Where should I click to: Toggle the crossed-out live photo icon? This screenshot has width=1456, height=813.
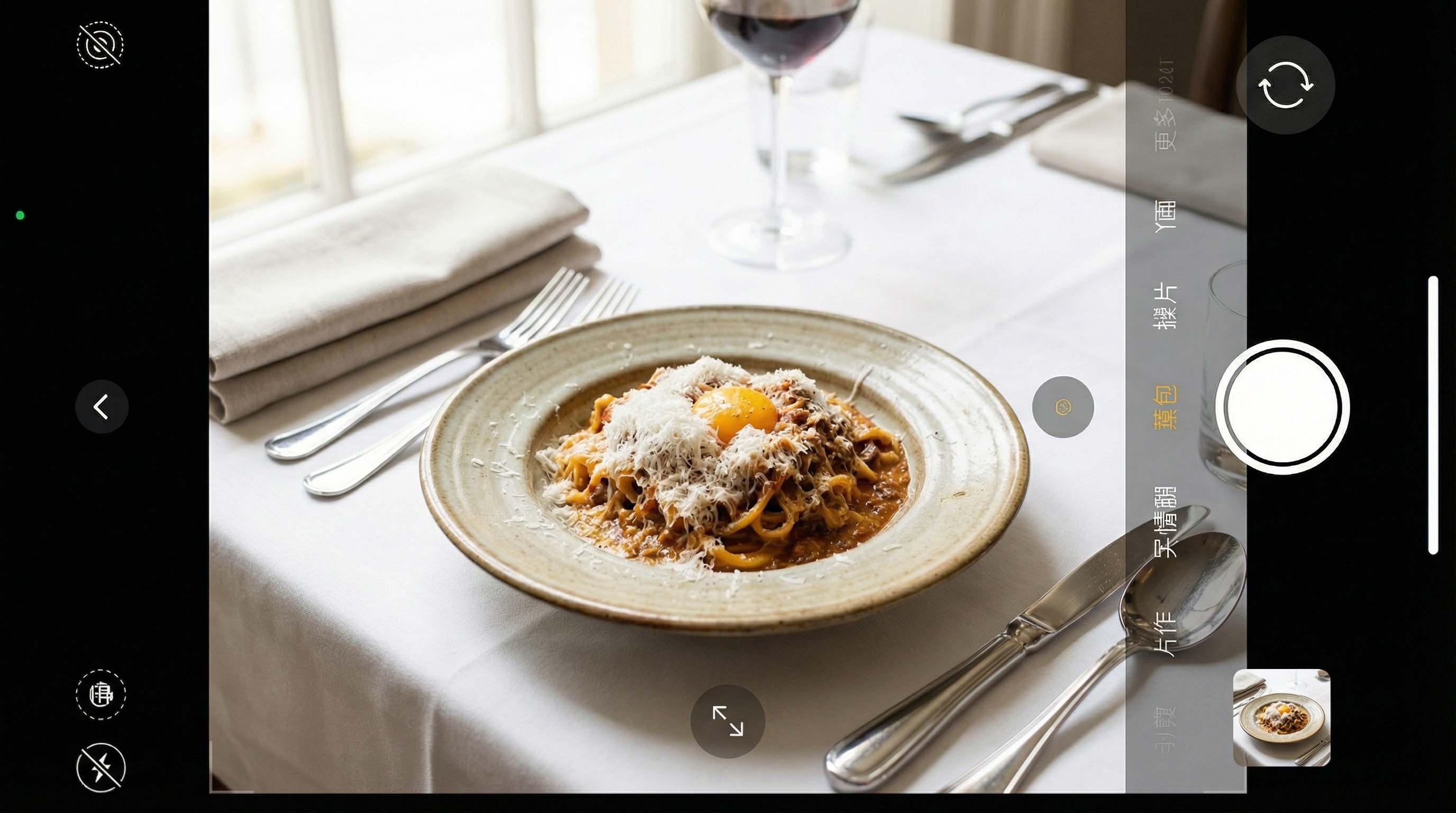(x=101, y=44)
